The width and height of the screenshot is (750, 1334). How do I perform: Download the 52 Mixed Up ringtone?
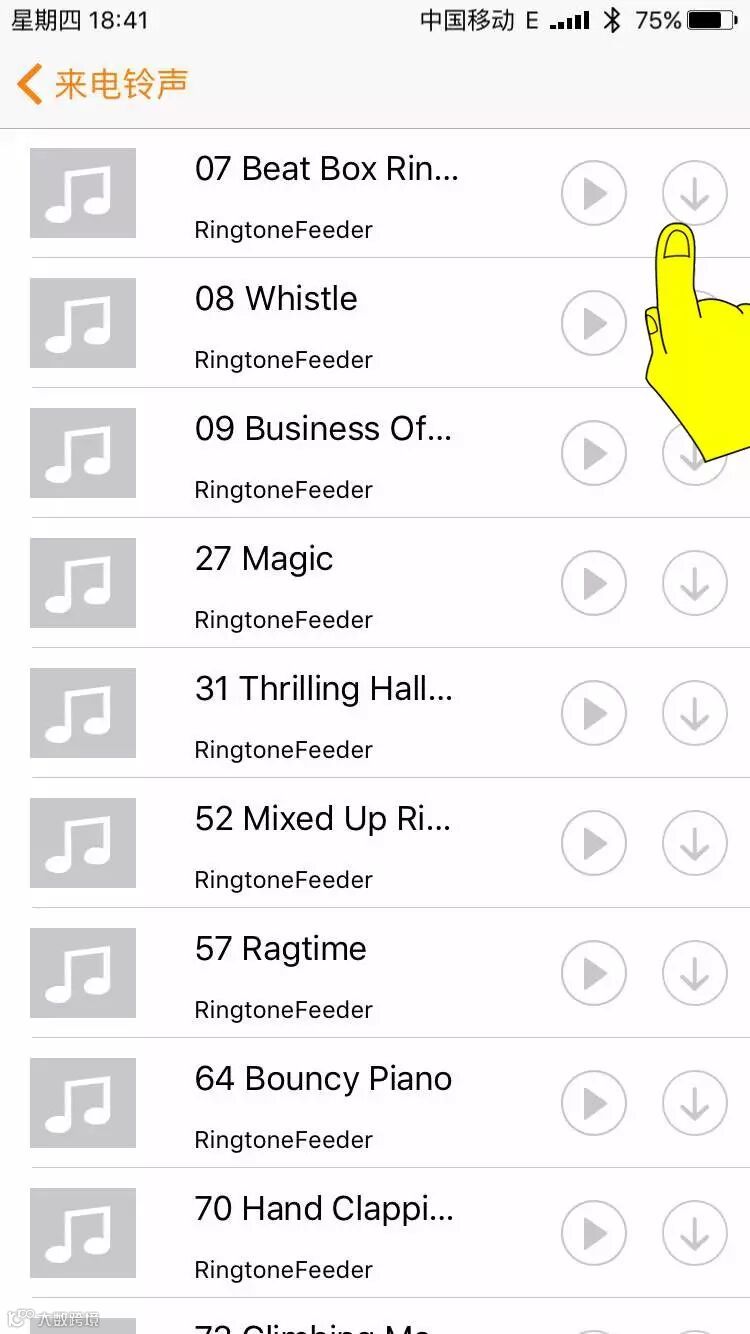[x=694, y=843]
